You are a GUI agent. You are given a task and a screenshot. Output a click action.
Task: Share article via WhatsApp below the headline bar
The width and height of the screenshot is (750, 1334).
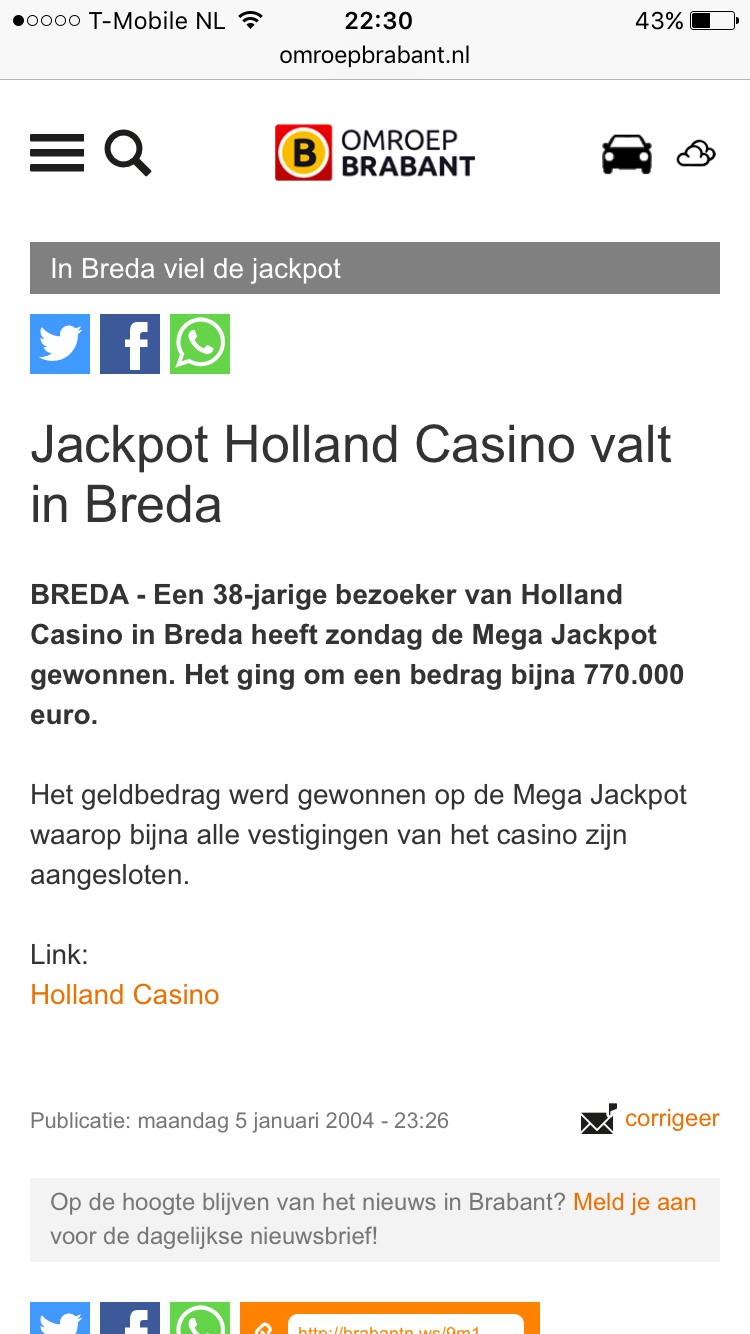point(200,344)
